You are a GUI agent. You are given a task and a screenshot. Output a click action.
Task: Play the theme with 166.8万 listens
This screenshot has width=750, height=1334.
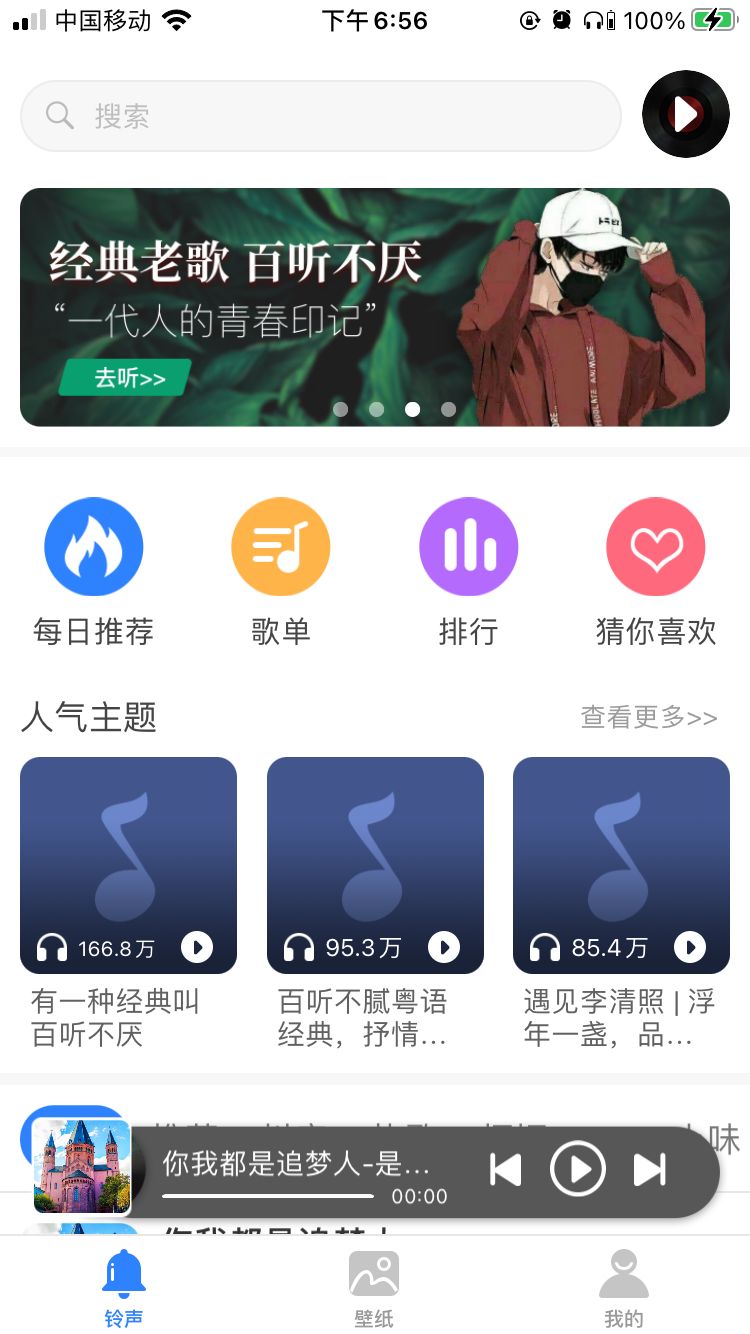[x=197, y=946]
